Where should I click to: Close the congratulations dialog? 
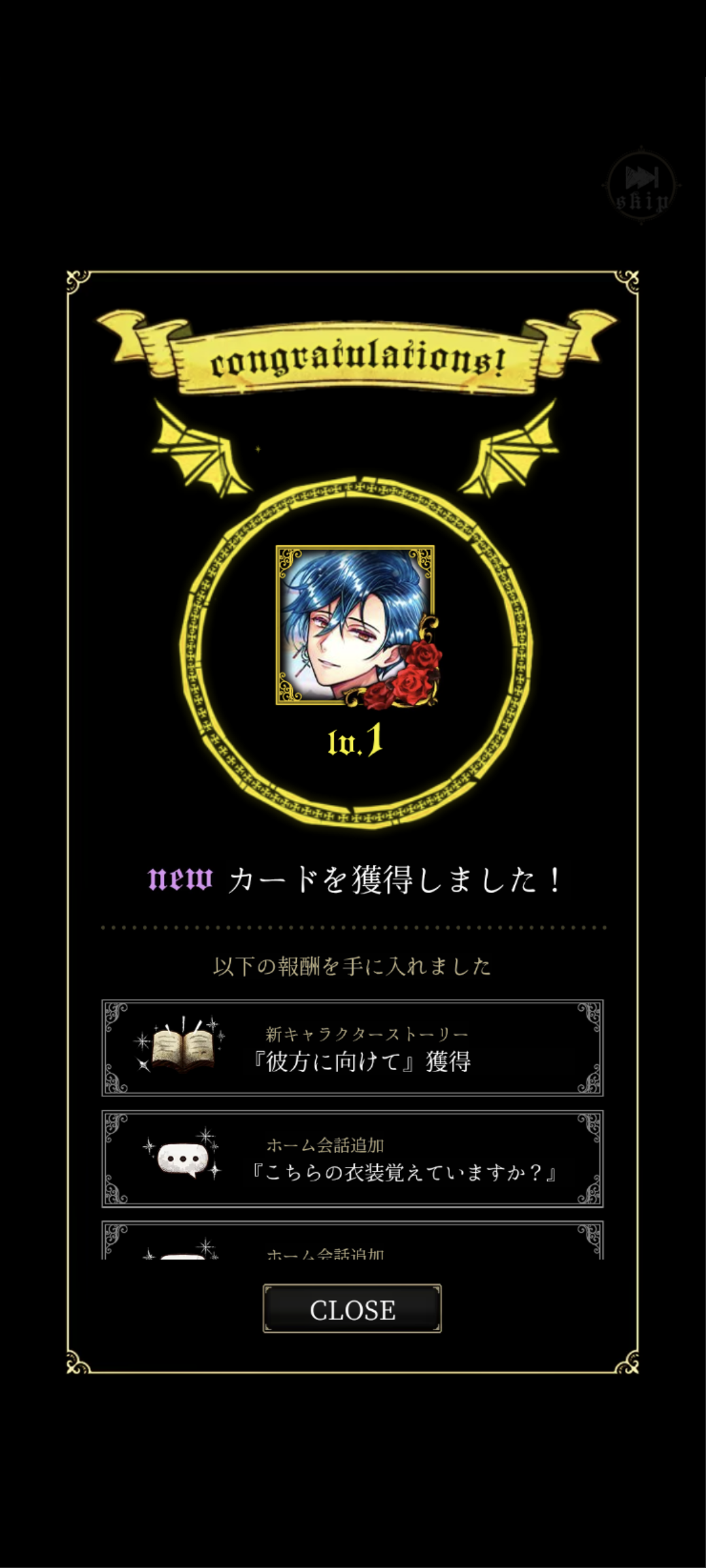point(352,1309)
